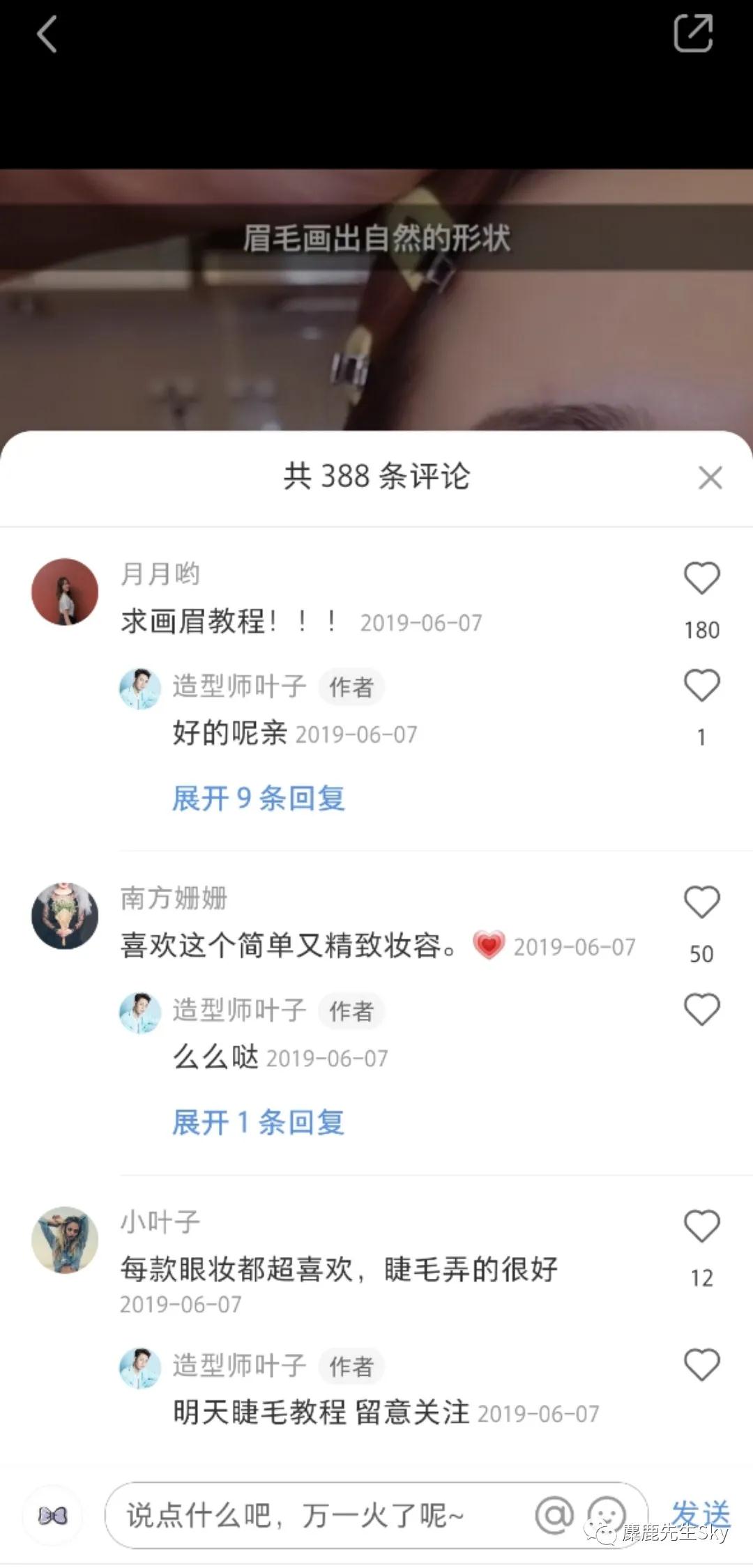Tap the comment input field

[314, 1516]
